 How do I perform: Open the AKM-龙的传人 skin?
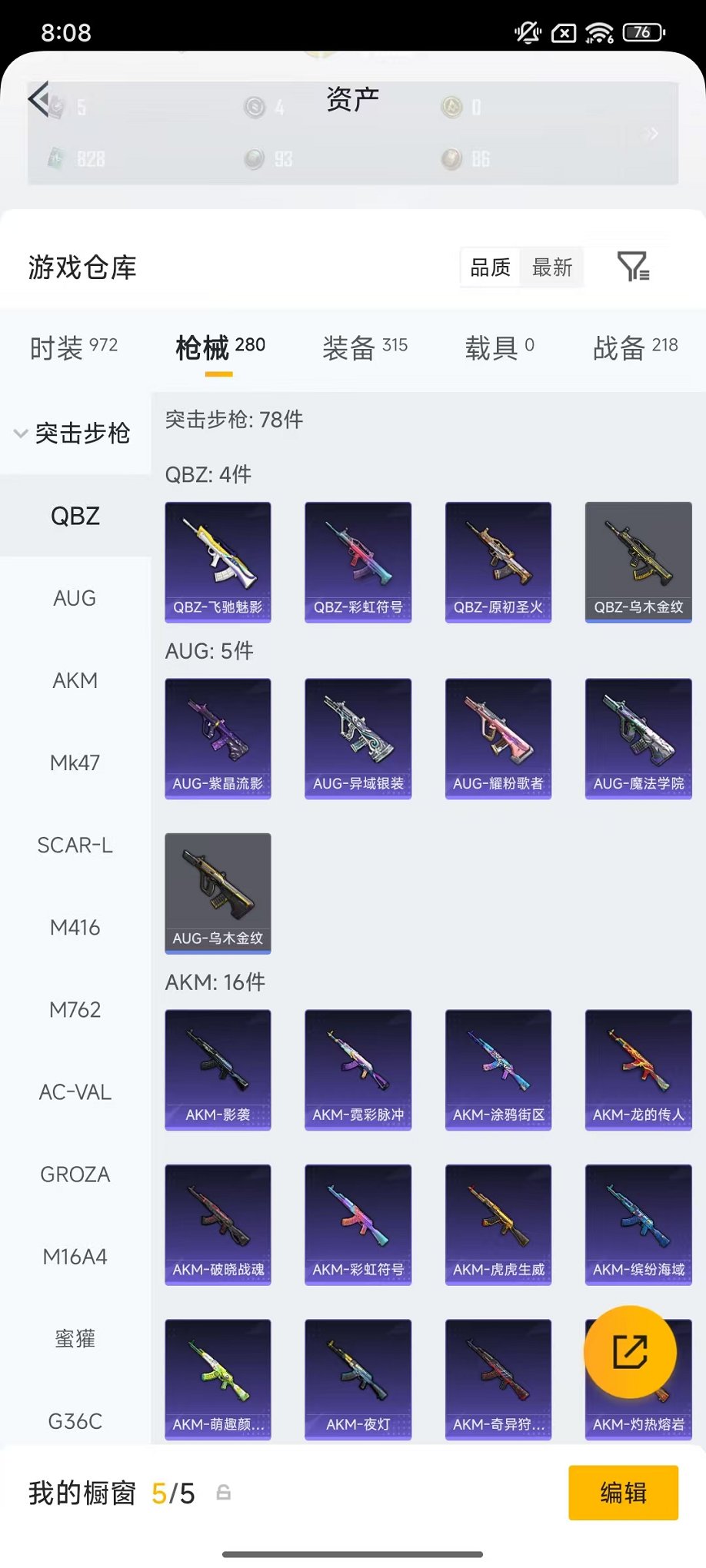tap(638, 1069)
